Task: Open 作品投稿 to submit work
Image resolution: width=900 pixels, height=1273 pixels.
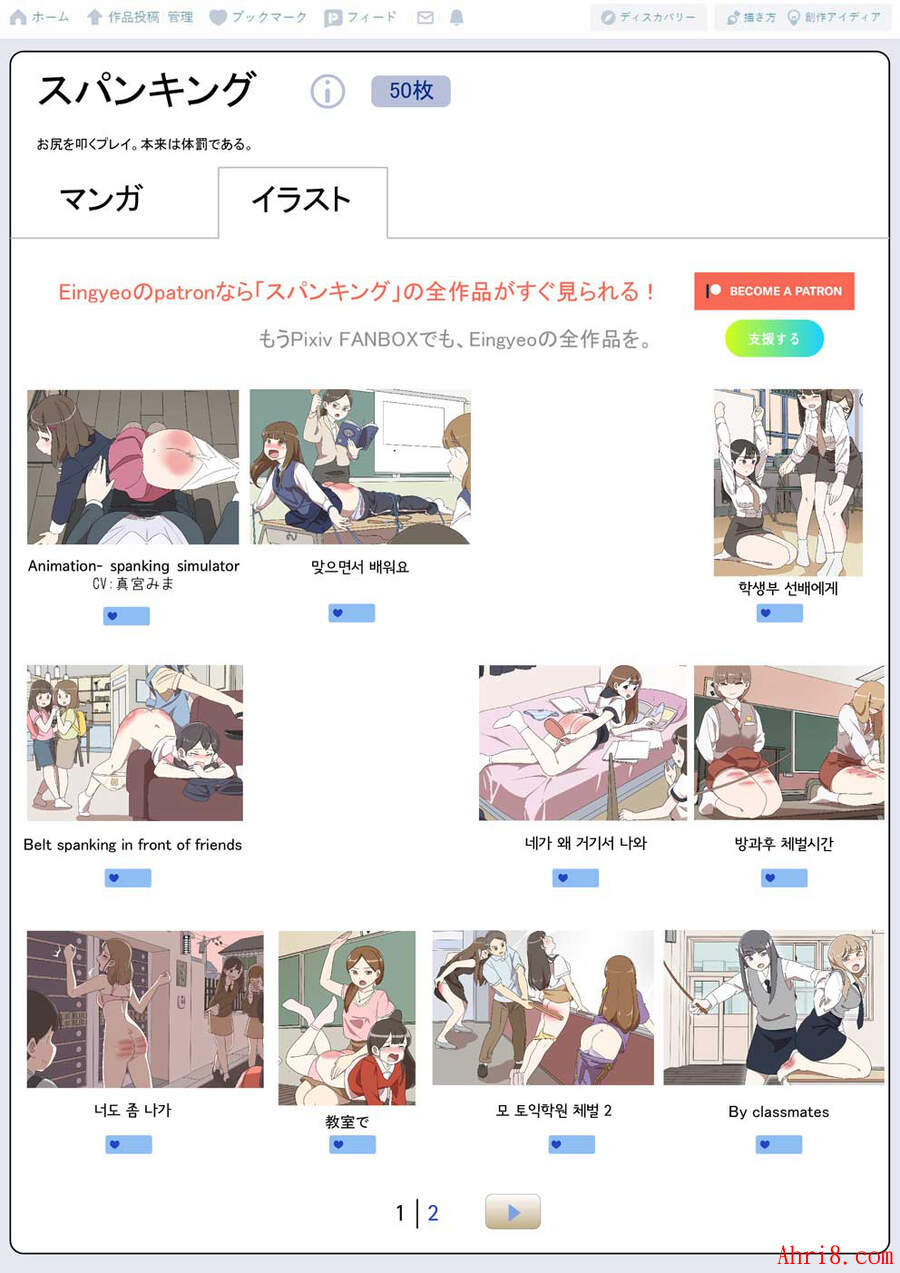Action: (x=123, y=17)
